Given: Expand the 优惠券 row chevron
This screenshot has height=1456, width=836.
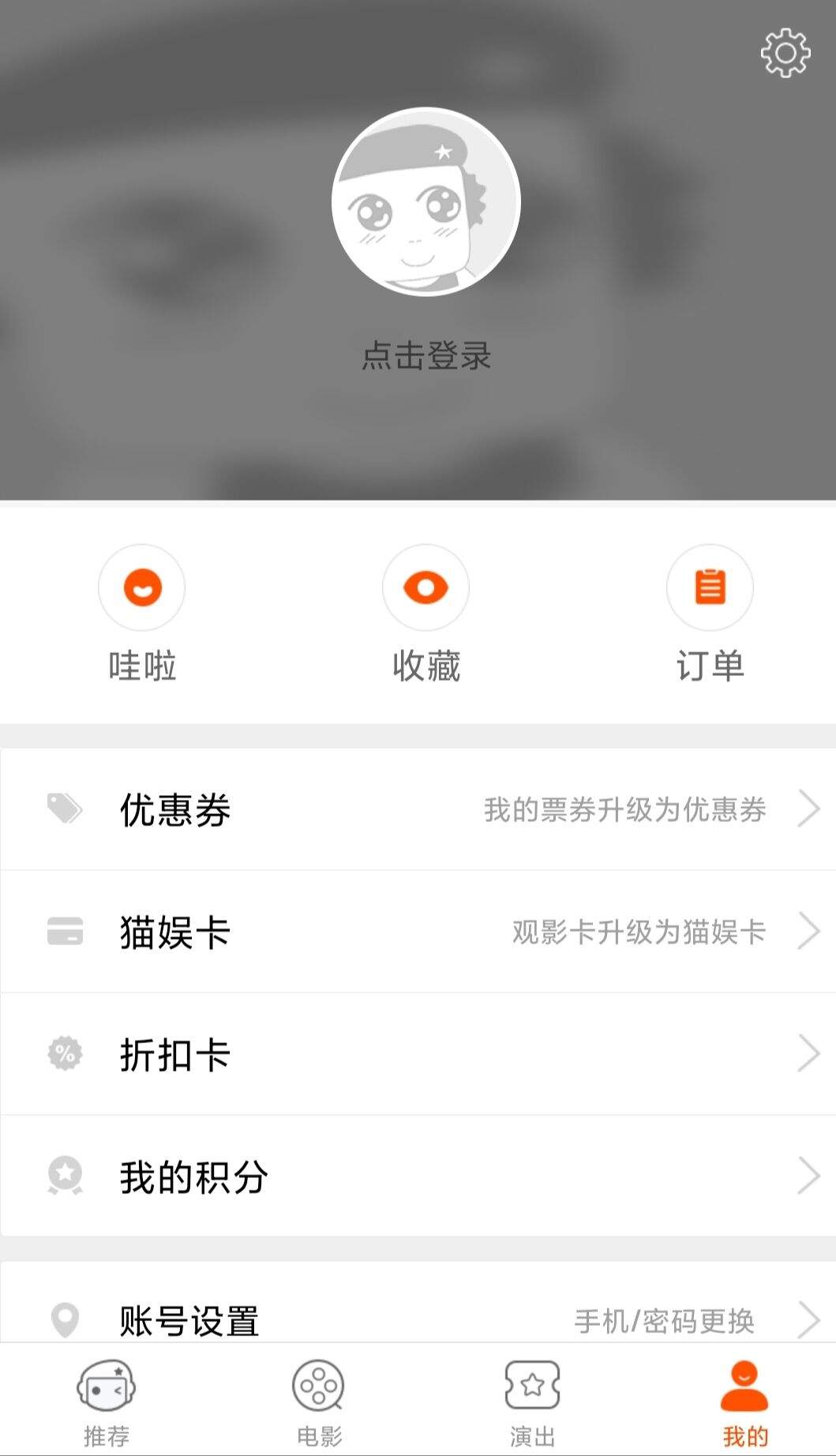Looking at the screenshot, I should coord(809,809).
